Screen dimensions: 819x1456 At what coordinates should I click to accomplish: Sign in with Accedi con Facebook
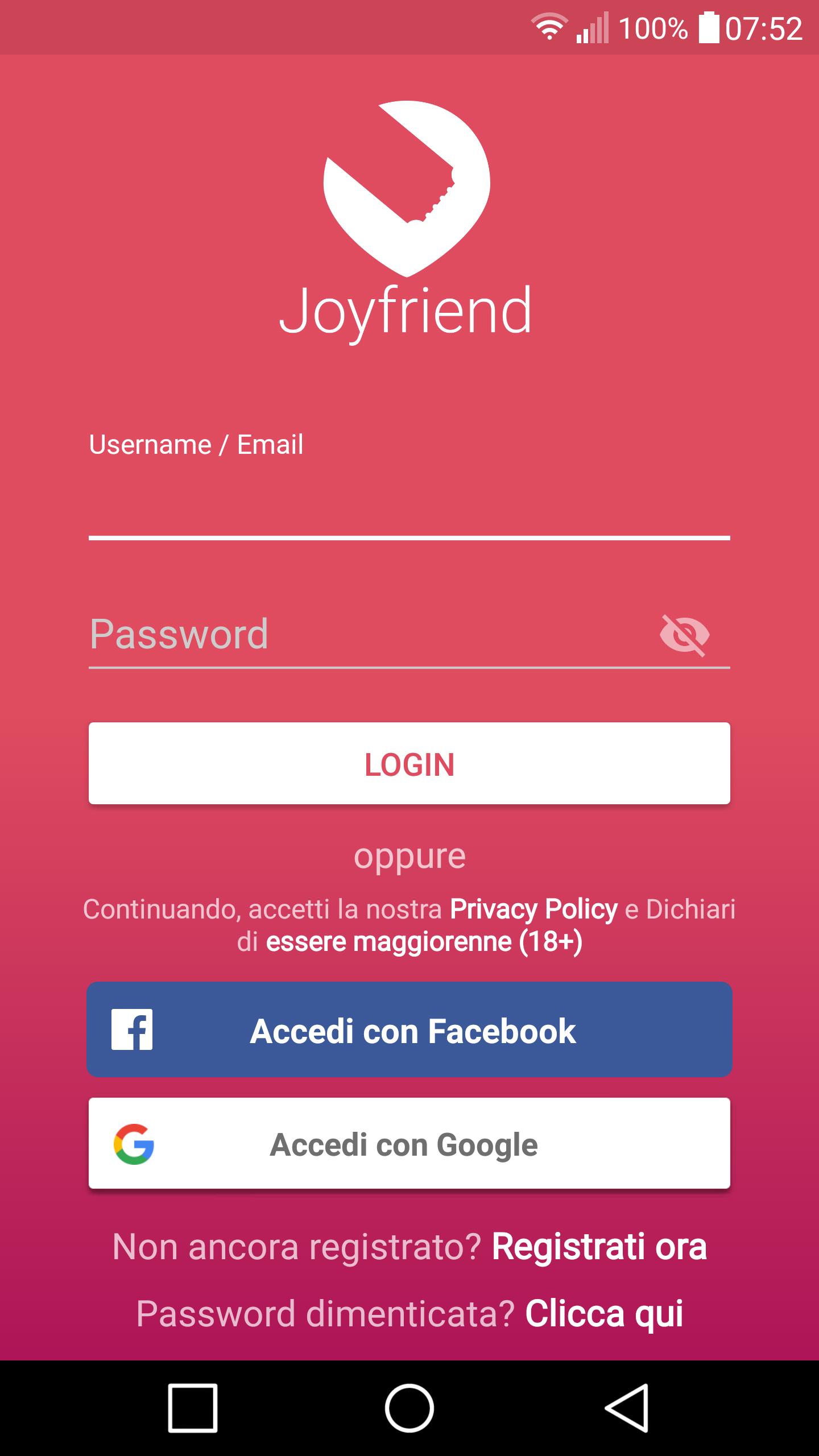[x=409, y=1029]
